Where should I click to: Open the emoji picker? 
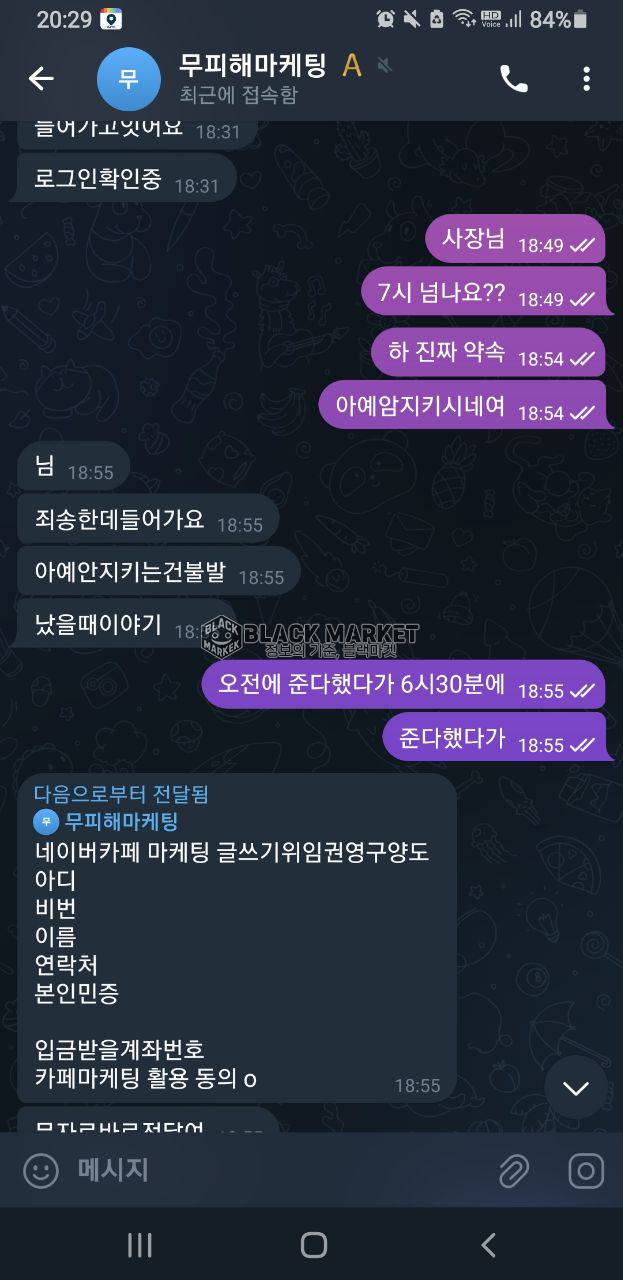(x=40, y=1171)
